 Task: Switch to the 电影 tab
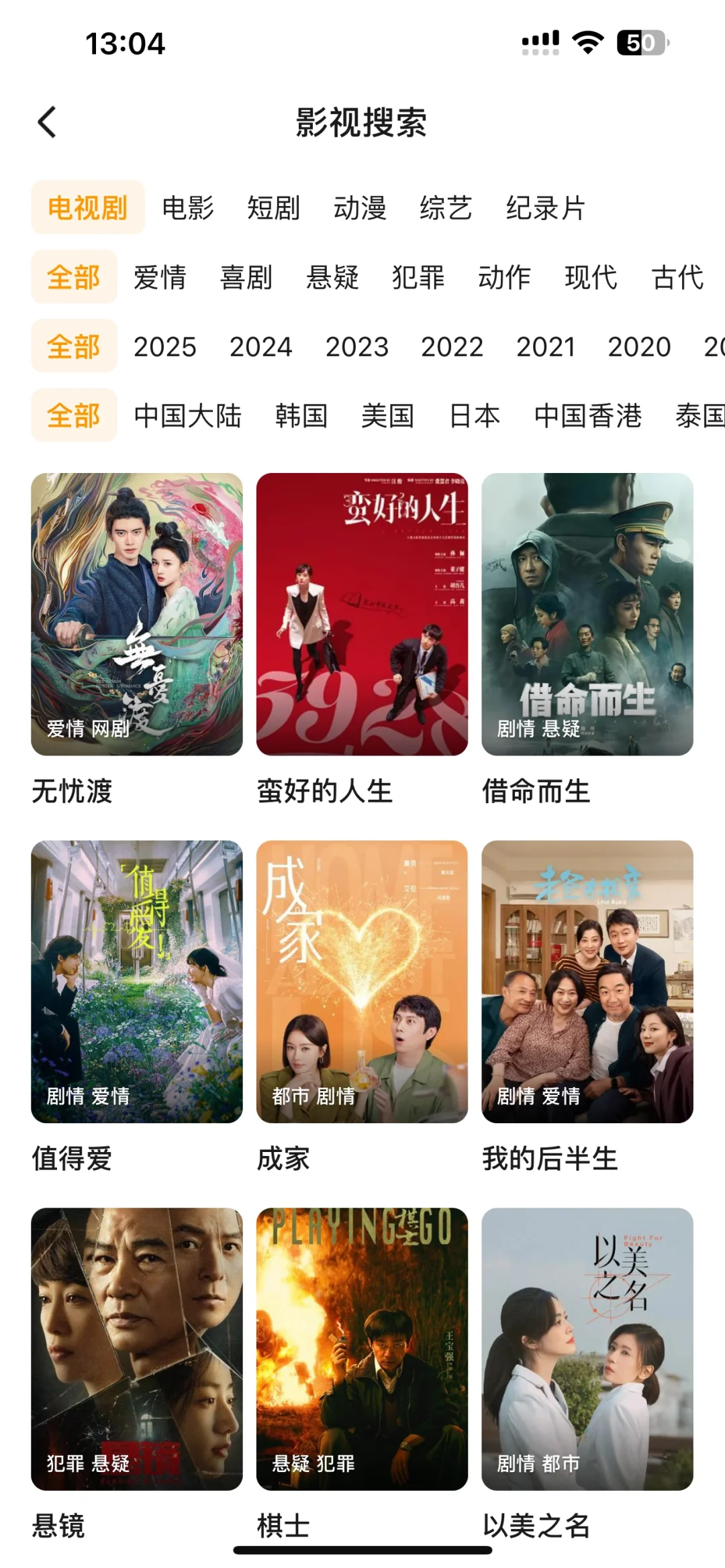(188, 208)
